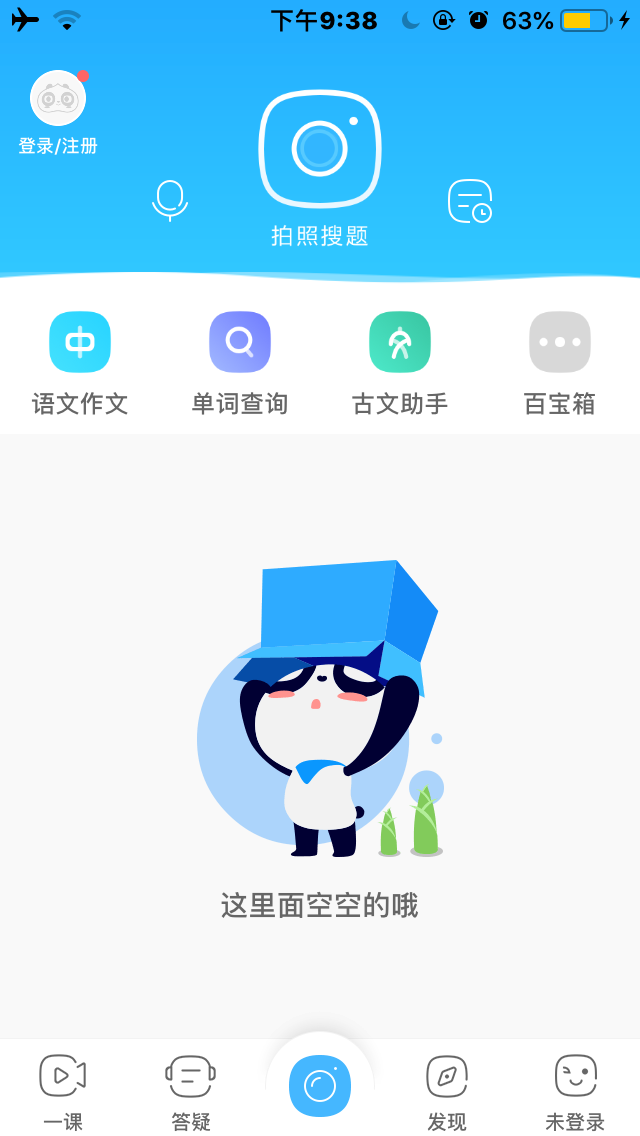The width and height of the screenshot is (640, 1136).
Task: Open the 拍照搜题 camera search
Action: [320, 149]
